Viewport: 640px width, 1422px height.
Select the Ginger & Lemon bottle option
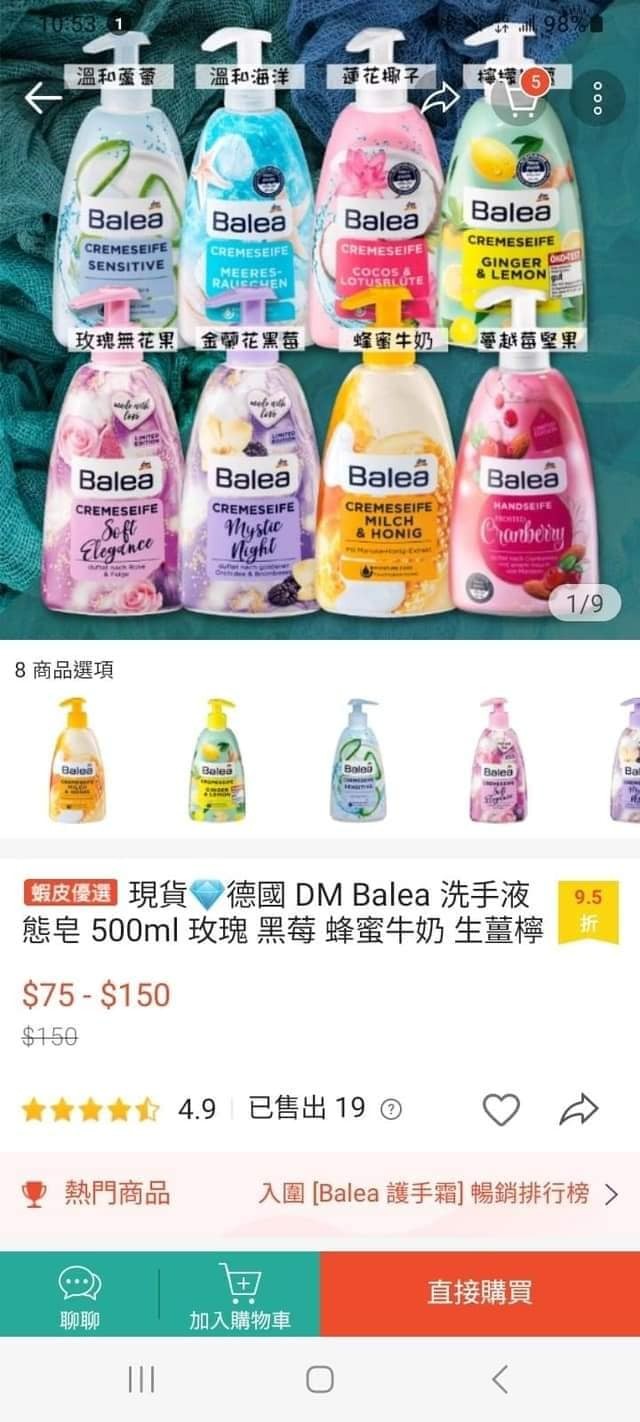tap(217, 760)
